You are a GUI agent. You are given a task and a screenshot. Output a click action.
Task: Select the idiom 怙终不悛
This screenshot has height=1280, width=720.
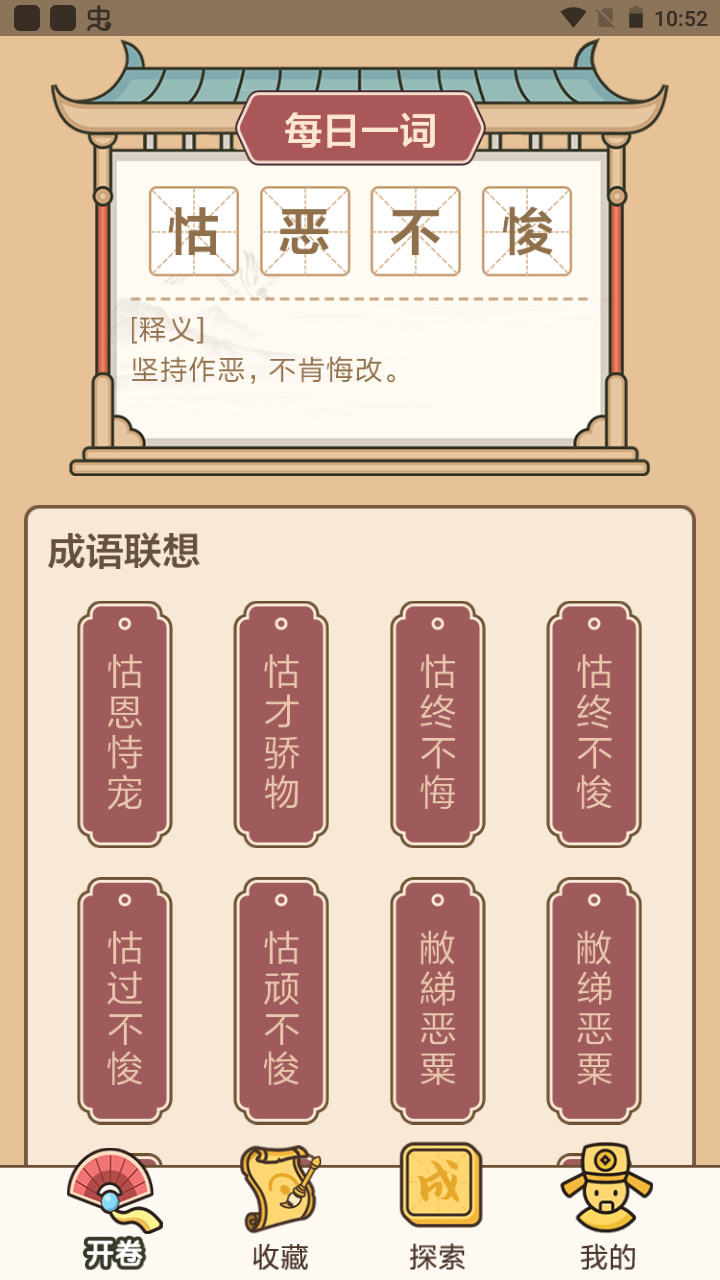click(x=594, y=725)
